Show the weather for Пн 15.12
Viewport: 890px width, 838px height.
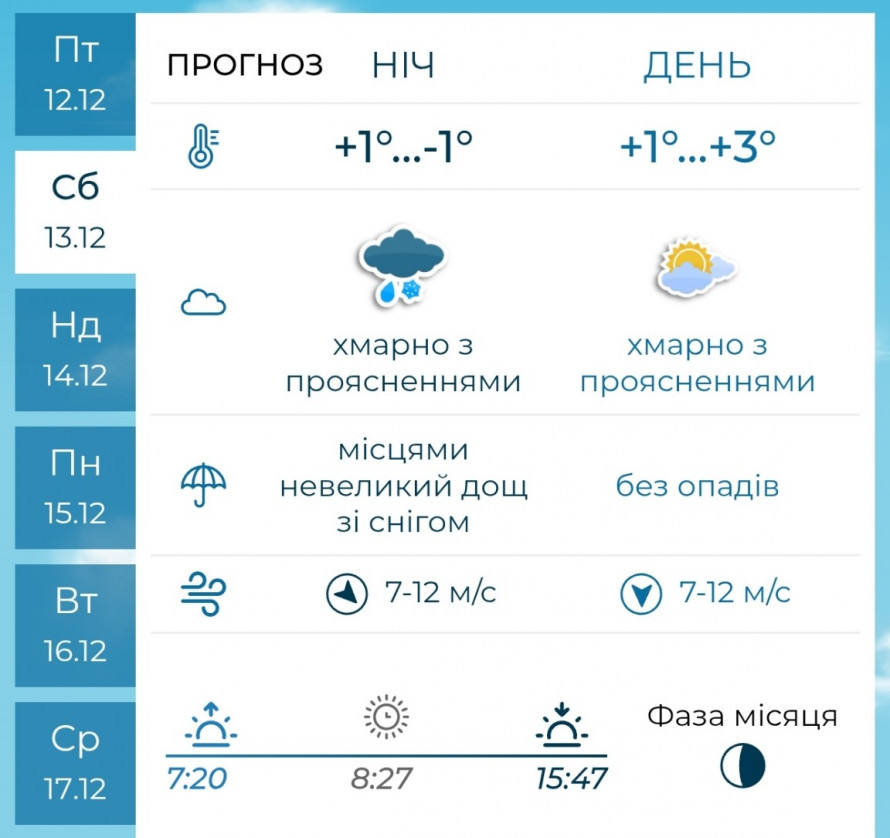tap(75, 488)
